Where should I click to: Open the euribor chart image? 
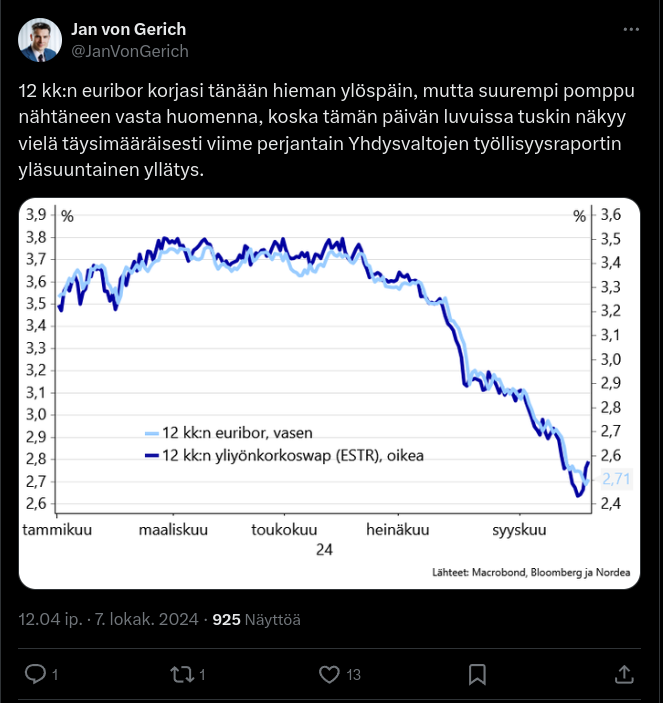[330, 393]
